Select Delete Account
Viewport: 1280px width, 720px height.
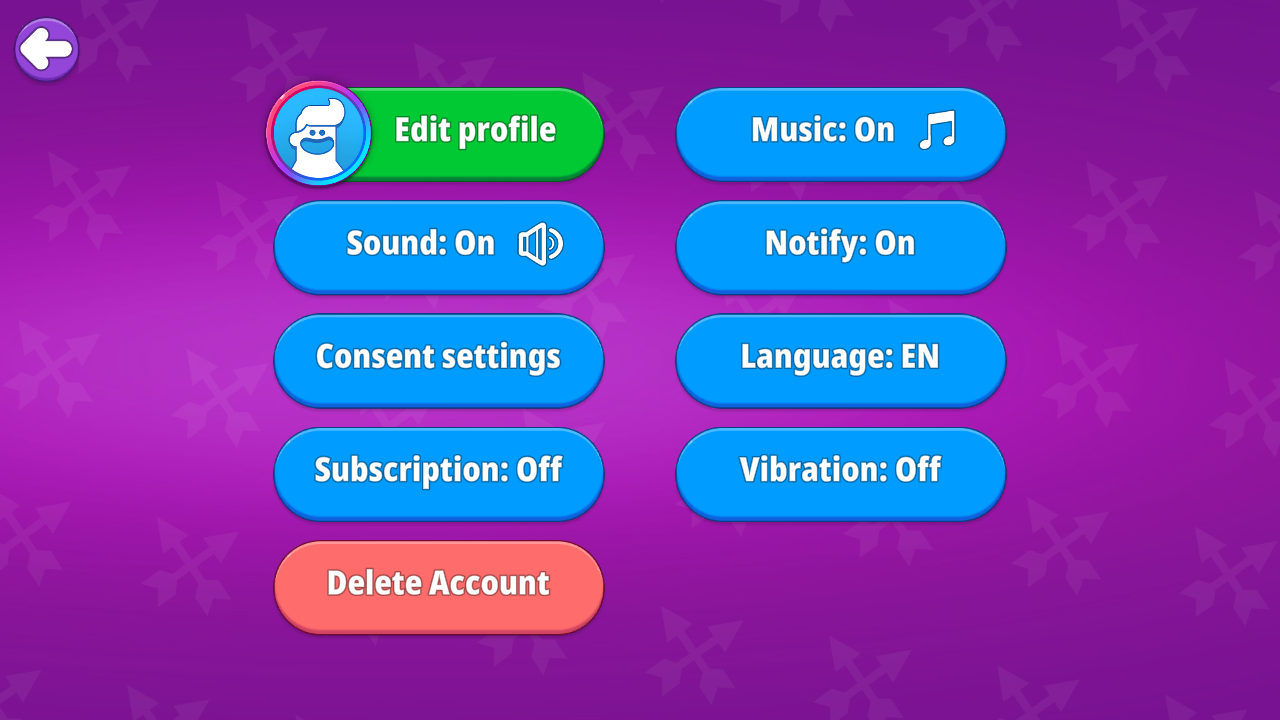point(438,585)
